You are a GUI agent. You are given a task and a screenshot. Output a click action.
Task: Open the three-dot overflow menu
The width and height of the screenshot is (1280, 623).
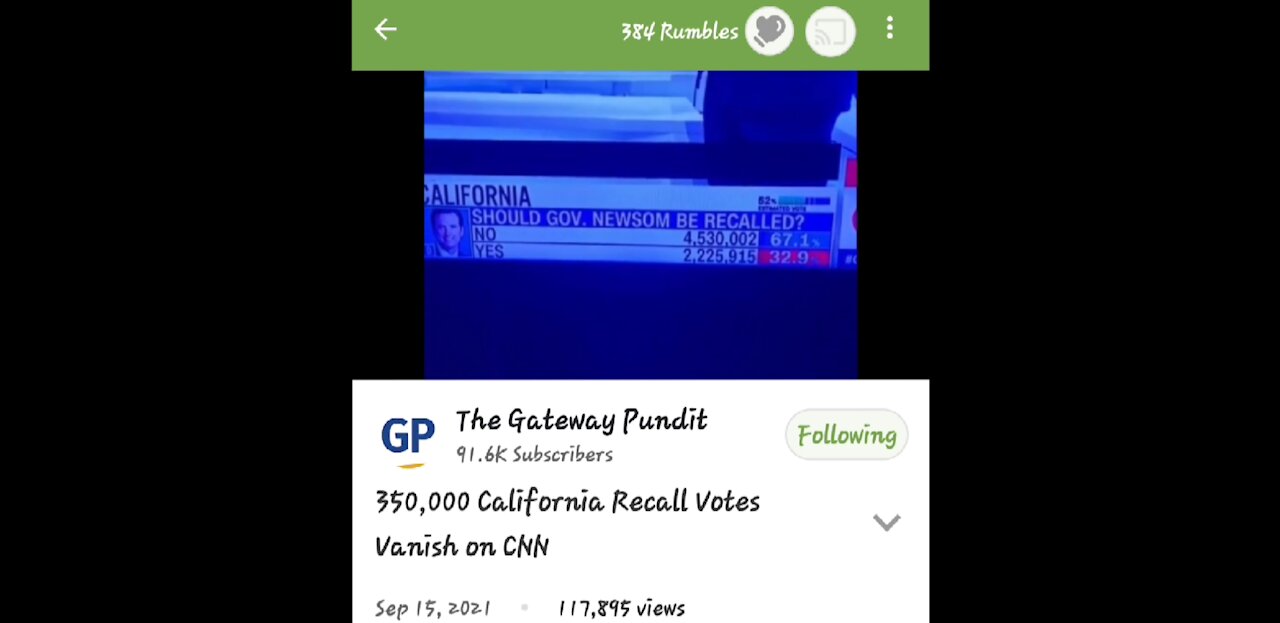(x=889, y=29)
